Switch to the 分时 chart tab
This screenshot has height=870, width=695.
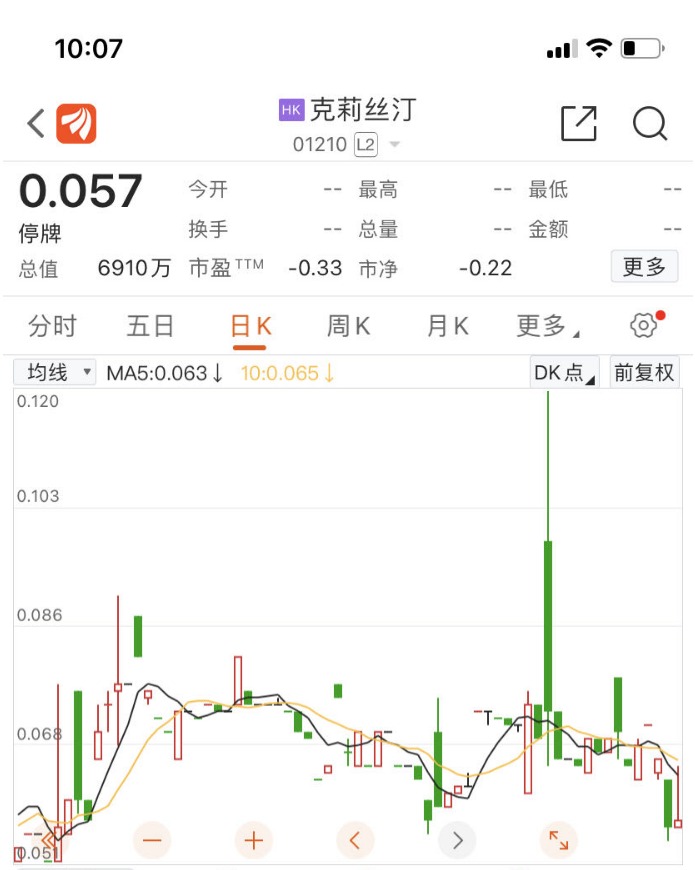52,326
